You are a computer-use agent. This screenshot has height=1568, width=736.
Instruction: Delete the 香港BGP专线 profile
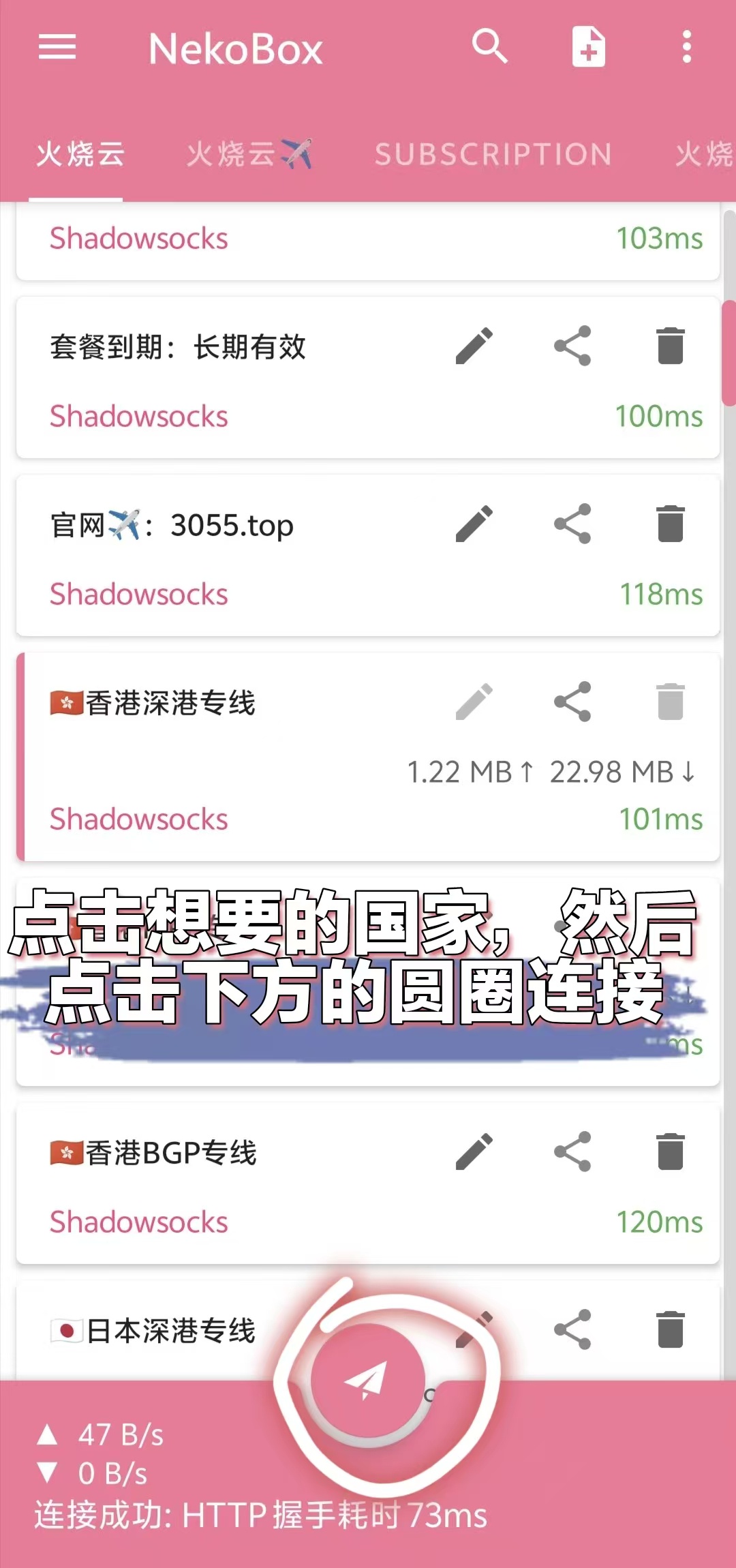click(x=671, y=1151)
